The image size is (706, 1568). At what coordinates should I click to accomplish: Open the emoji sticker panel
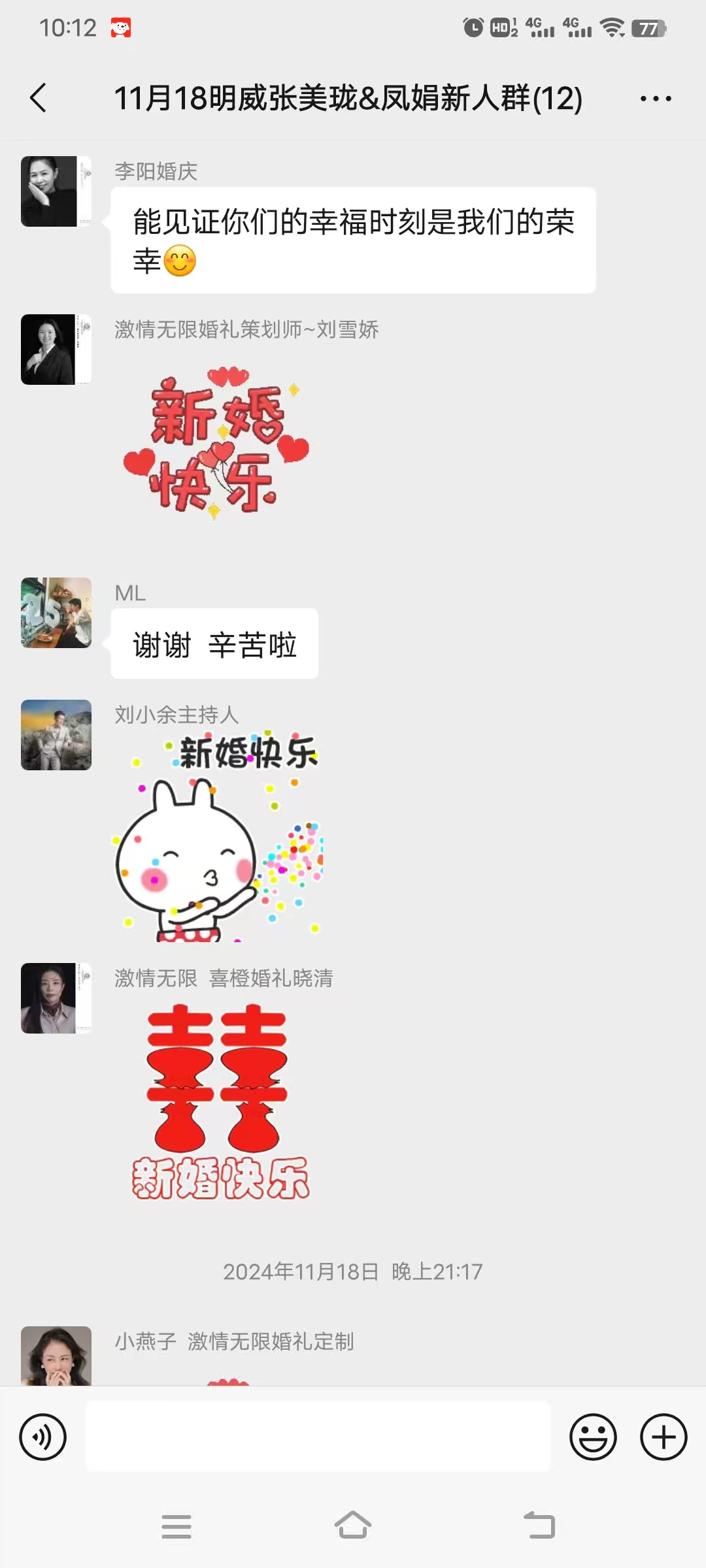(x=593, y=1437)
